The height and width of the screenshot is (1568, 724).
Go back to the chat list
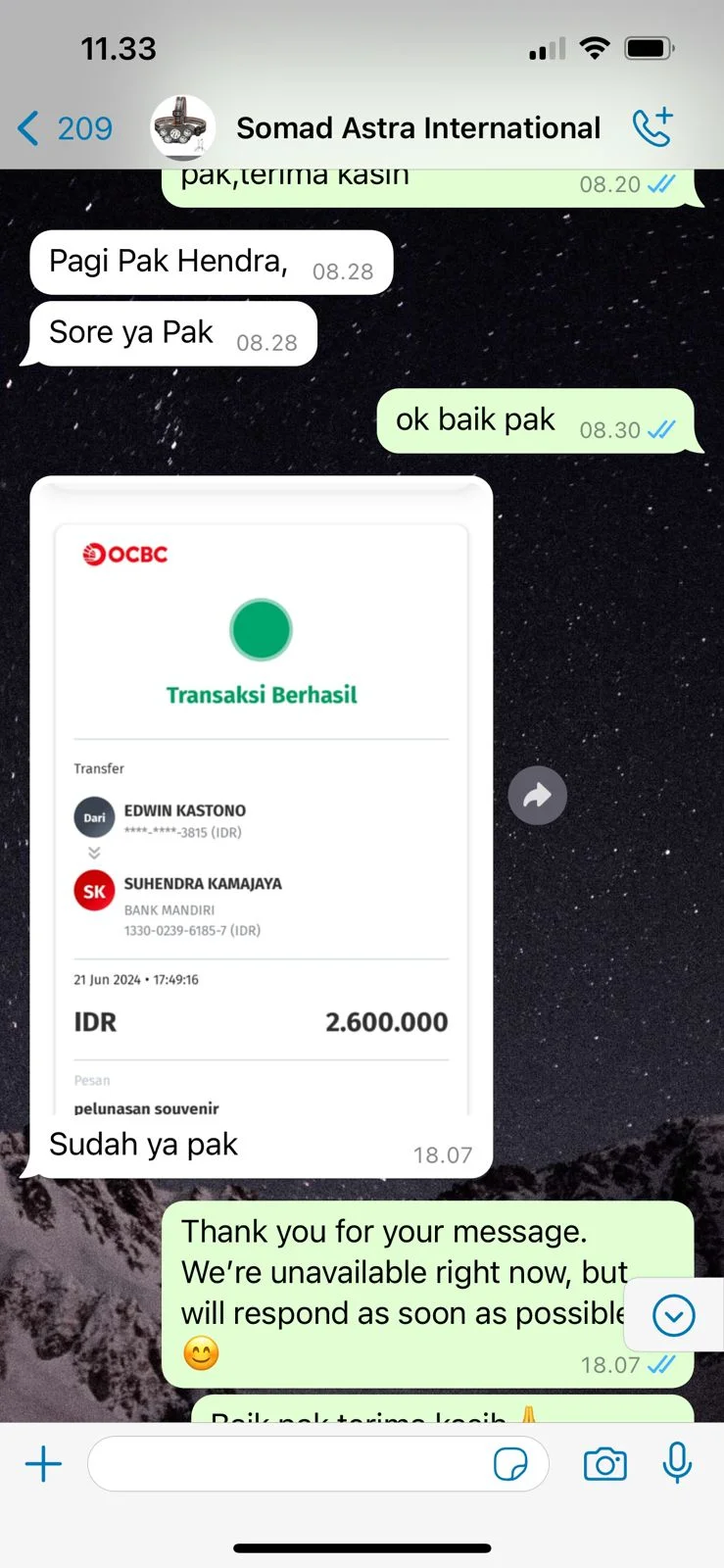(65, 128)
